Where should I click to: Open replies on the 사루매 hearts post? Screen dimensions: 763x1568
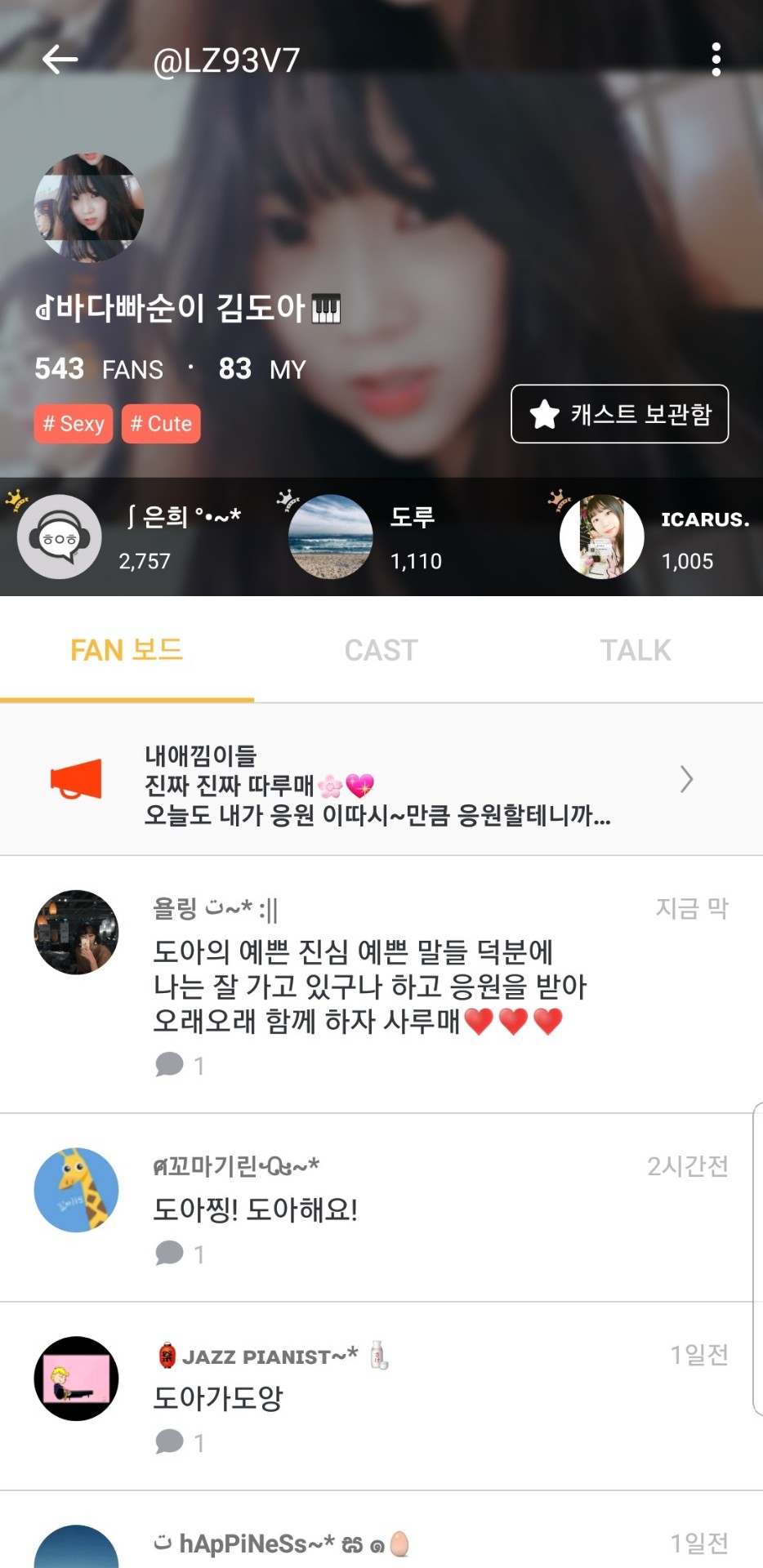coord(180,1065)
